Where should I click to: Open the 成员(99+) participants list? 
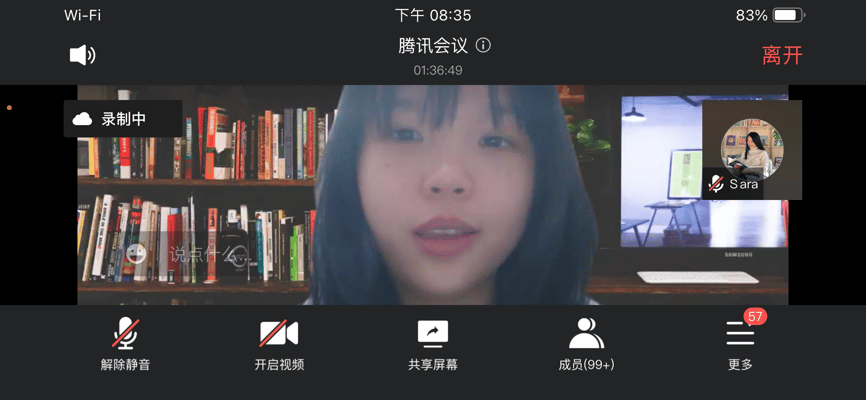[586, 344]
